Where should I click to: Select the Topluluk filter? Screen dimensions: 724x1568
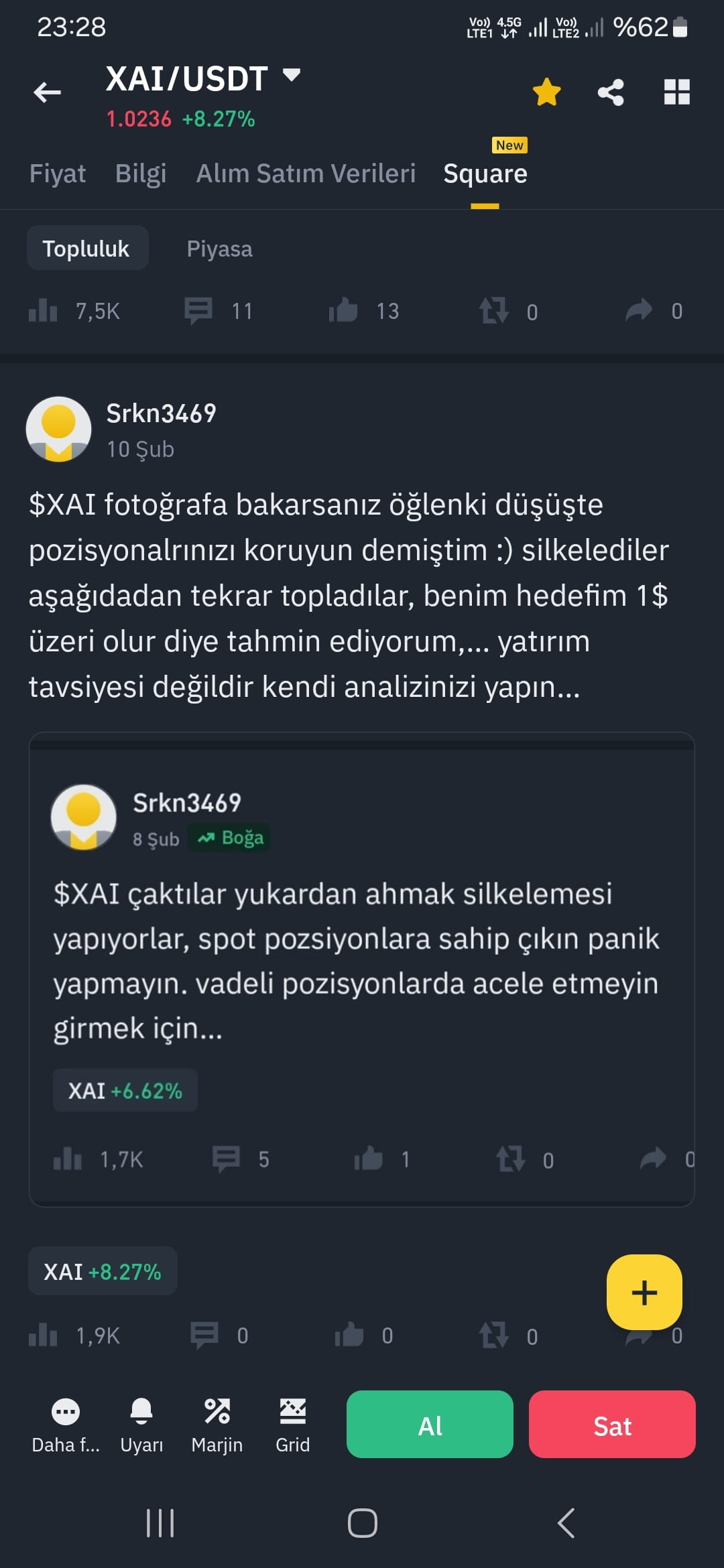pyautogui.click(x=86, y=248)
